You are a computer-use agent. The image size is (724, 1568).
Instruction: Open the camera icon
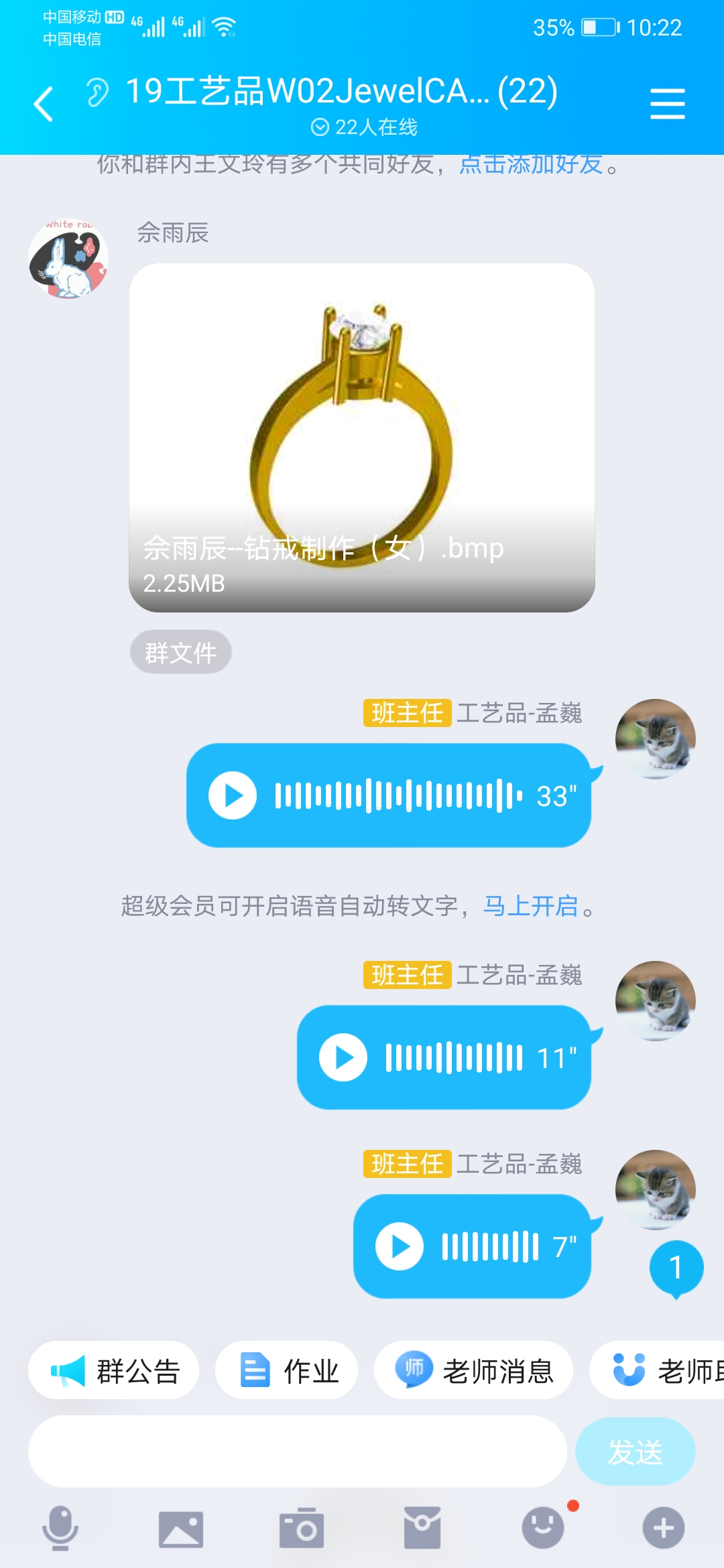(302, 1528)
